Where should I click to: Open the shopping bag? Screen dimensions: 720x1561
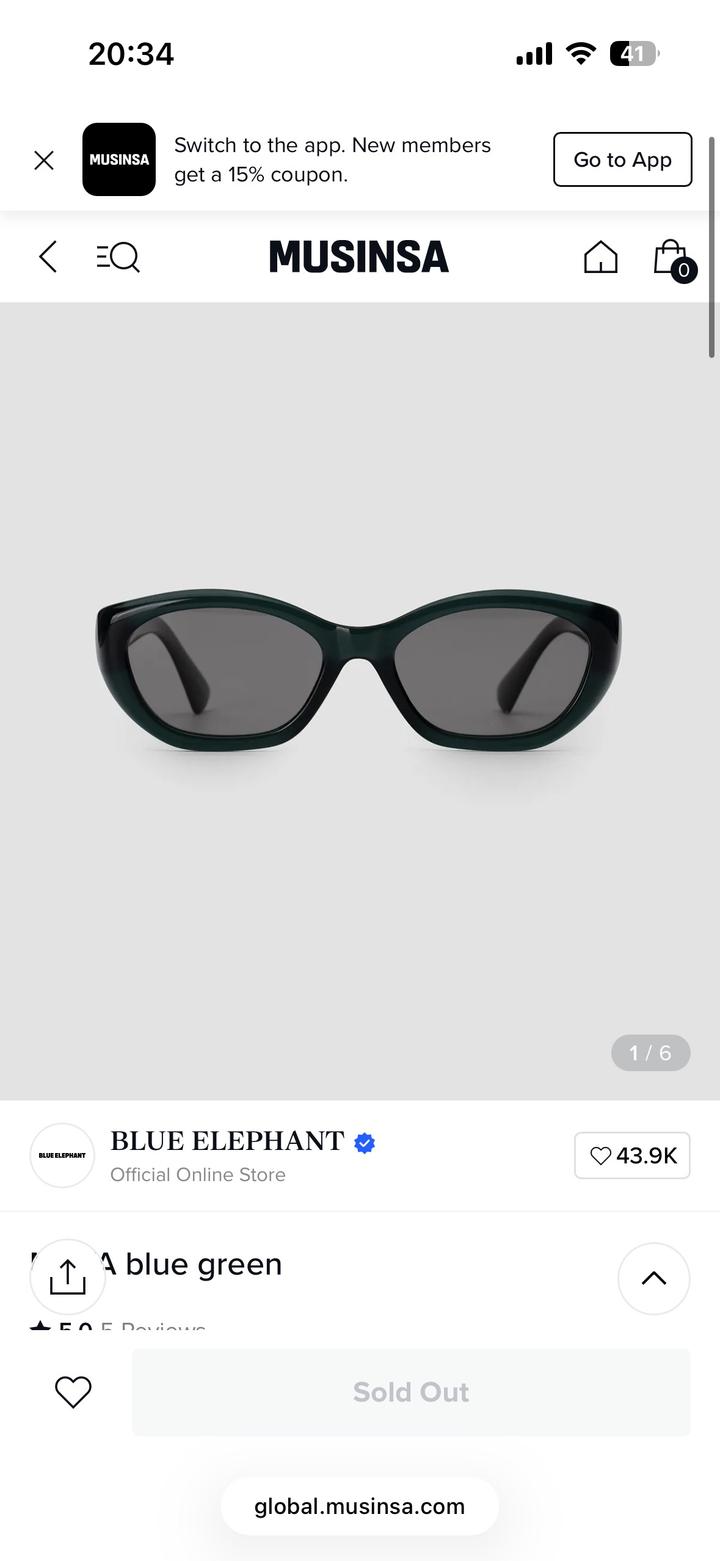[673, 259]
